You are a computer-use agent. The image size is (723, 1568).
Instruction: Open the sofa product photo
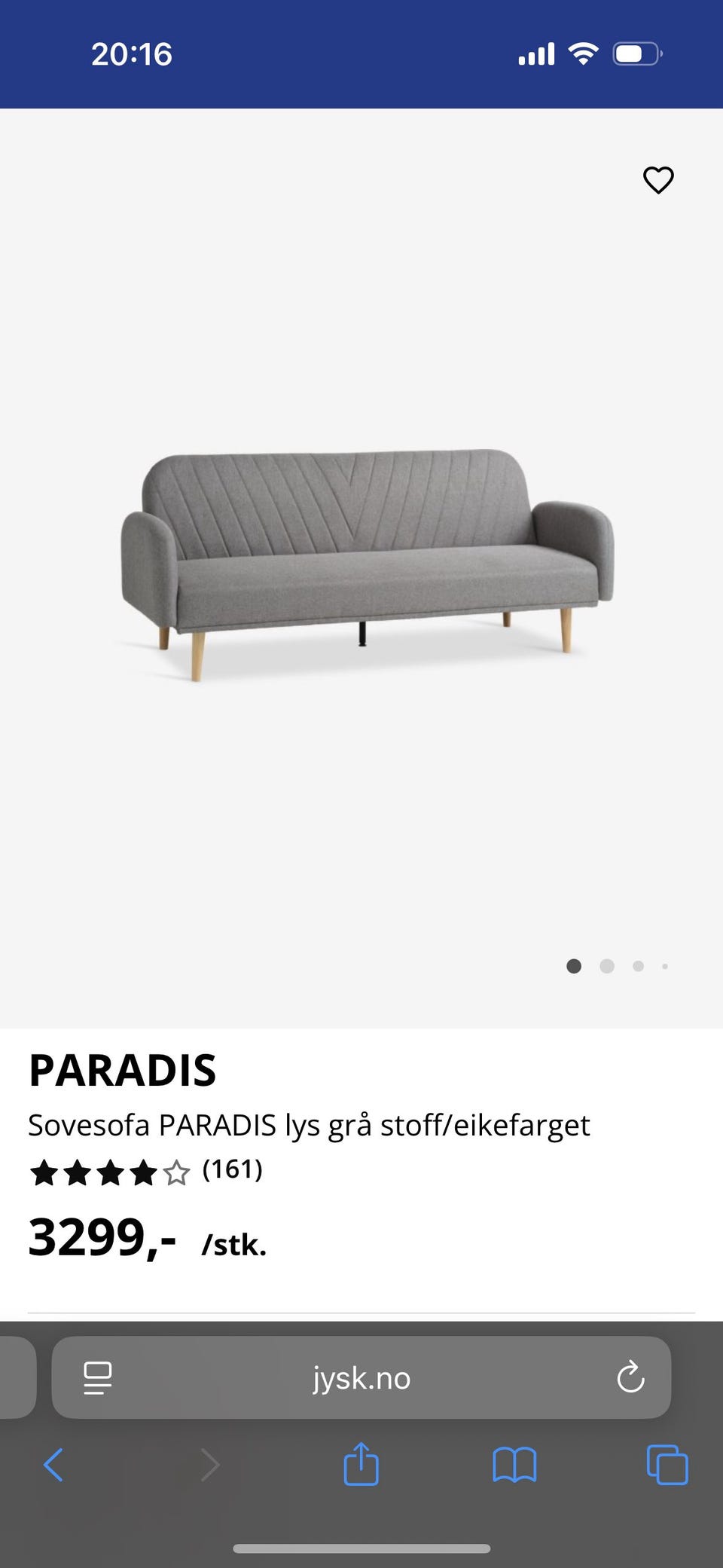point(361,558)
